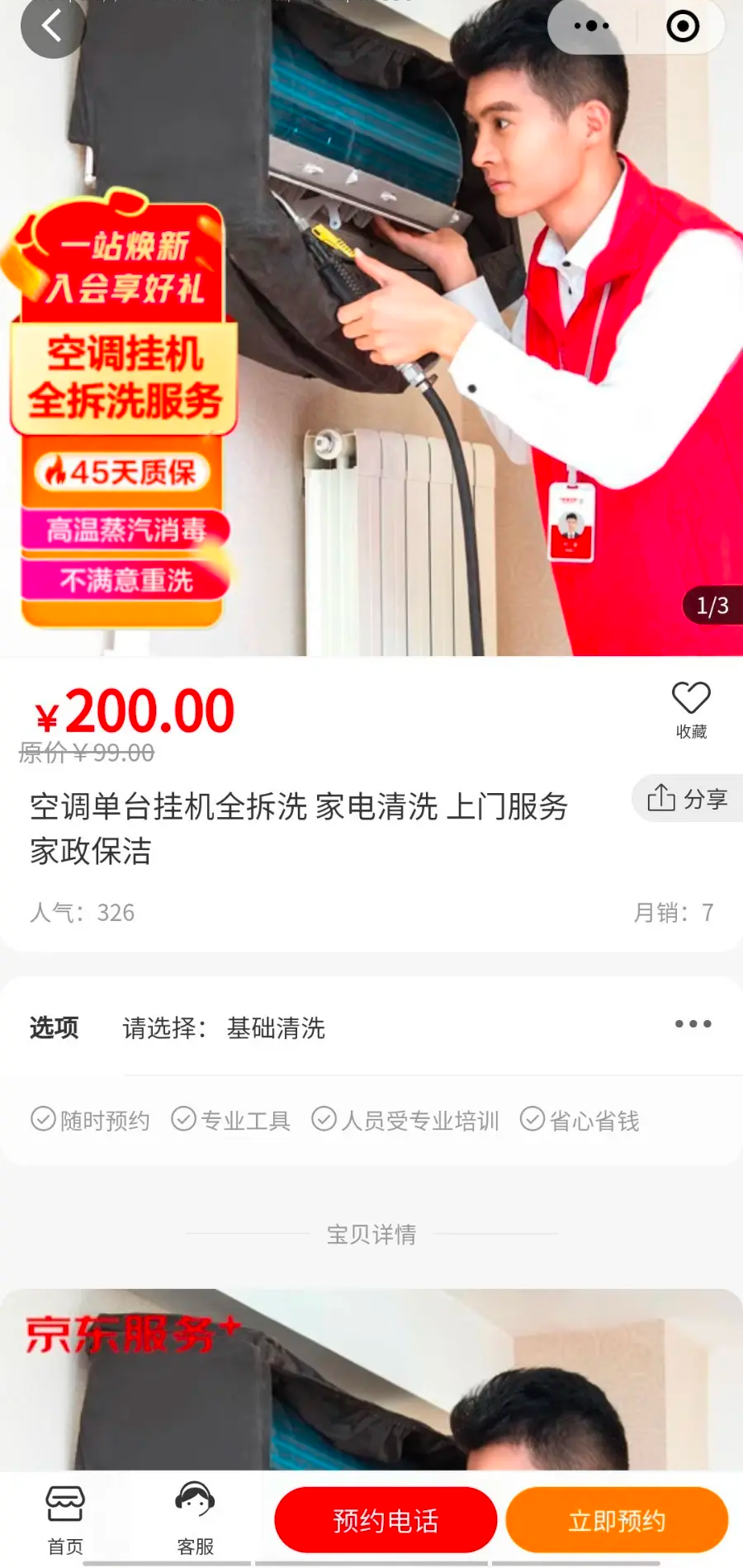The width and height of the screenshot is (743, 1568).
Task: Open the 选项 selection row
Action: (371, 1027)
